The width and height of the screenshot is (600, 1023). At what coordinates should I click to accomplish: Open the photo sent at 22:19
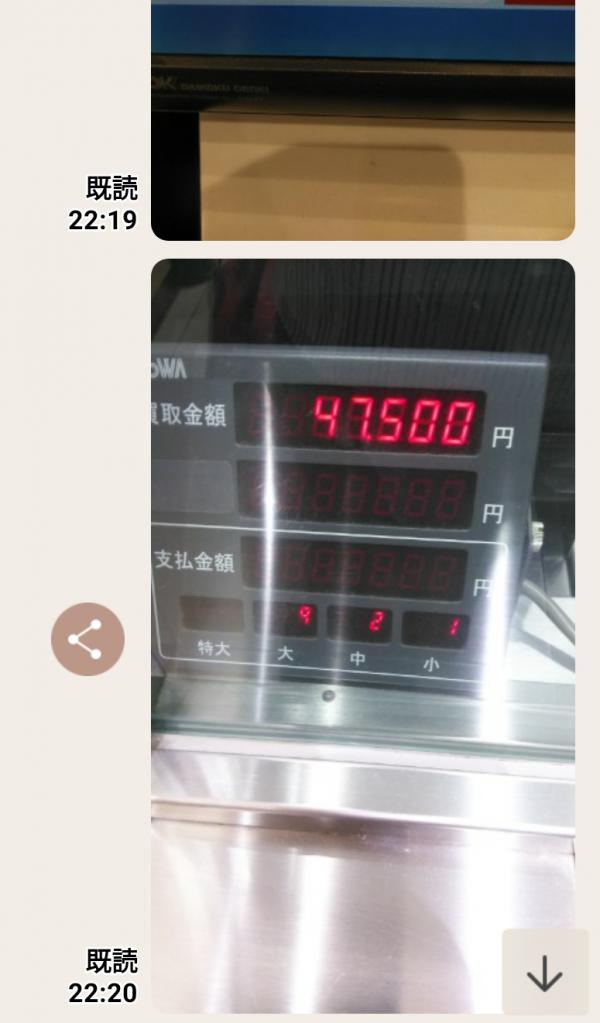363,120
